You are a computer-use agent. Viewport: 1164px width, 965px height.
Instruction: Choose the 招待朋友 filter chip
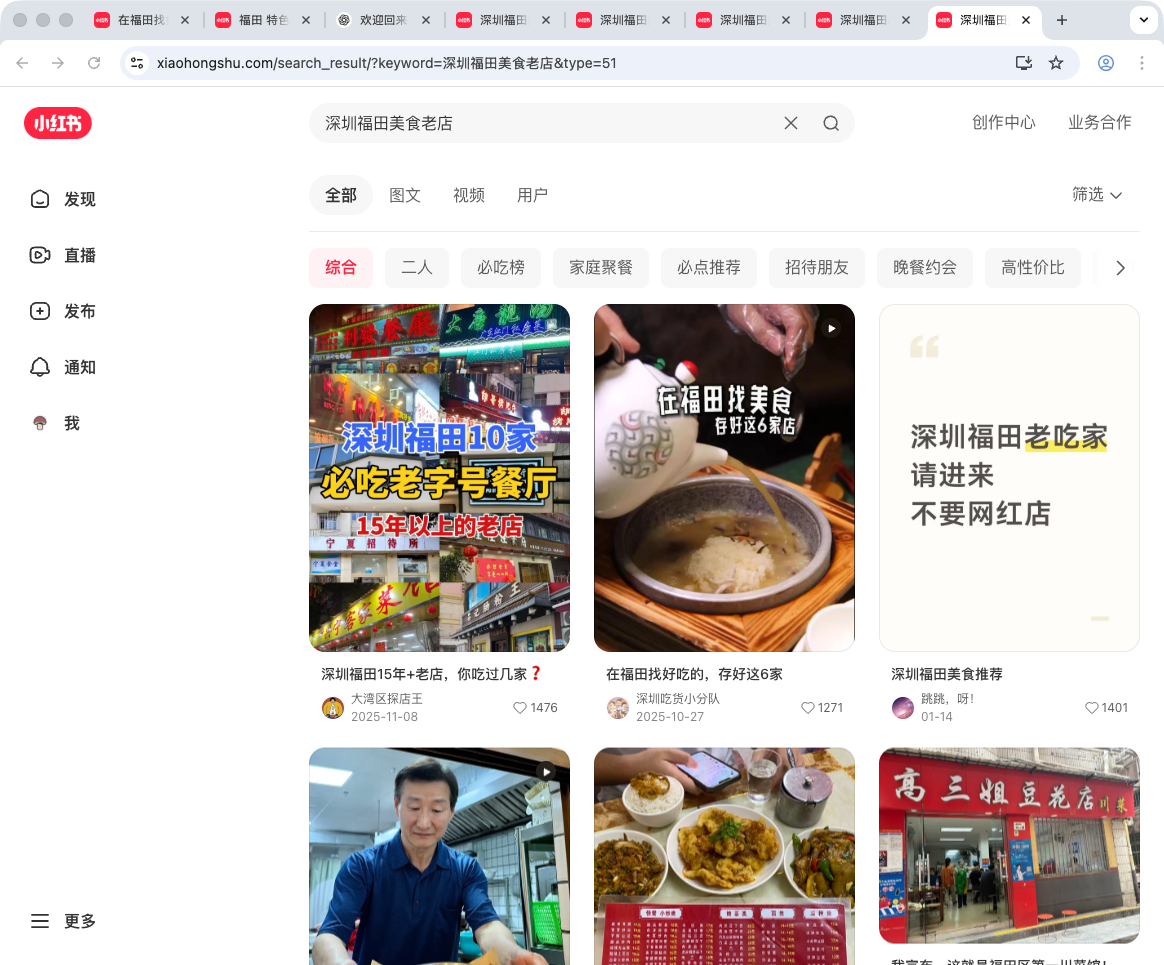(817, 268)
